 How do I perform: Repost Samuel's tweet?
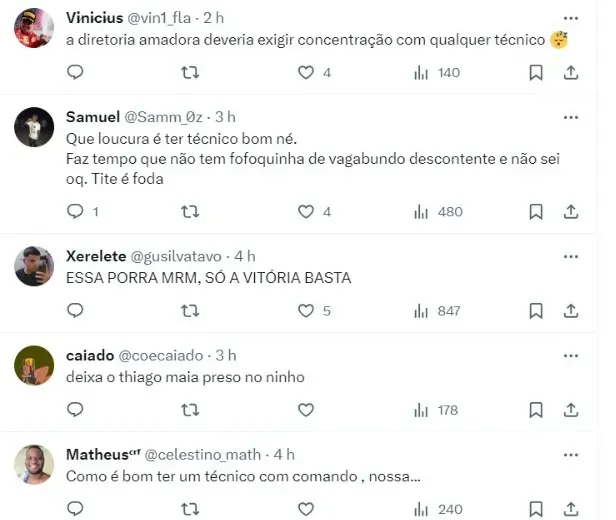coord(190,211)
